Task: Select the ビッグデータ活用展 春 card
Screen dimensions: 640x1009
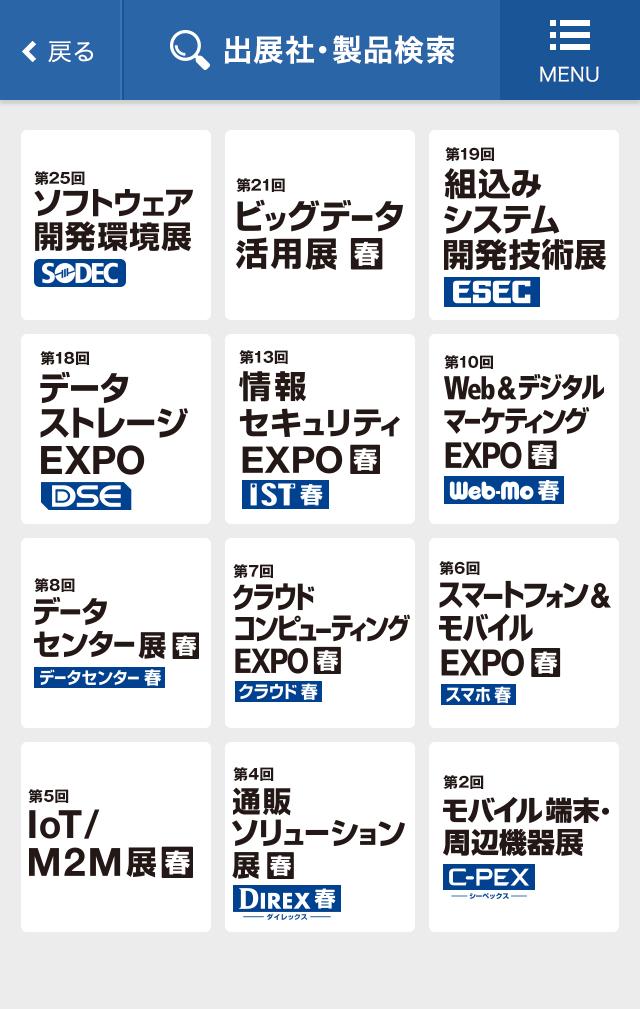Action: 320,225
